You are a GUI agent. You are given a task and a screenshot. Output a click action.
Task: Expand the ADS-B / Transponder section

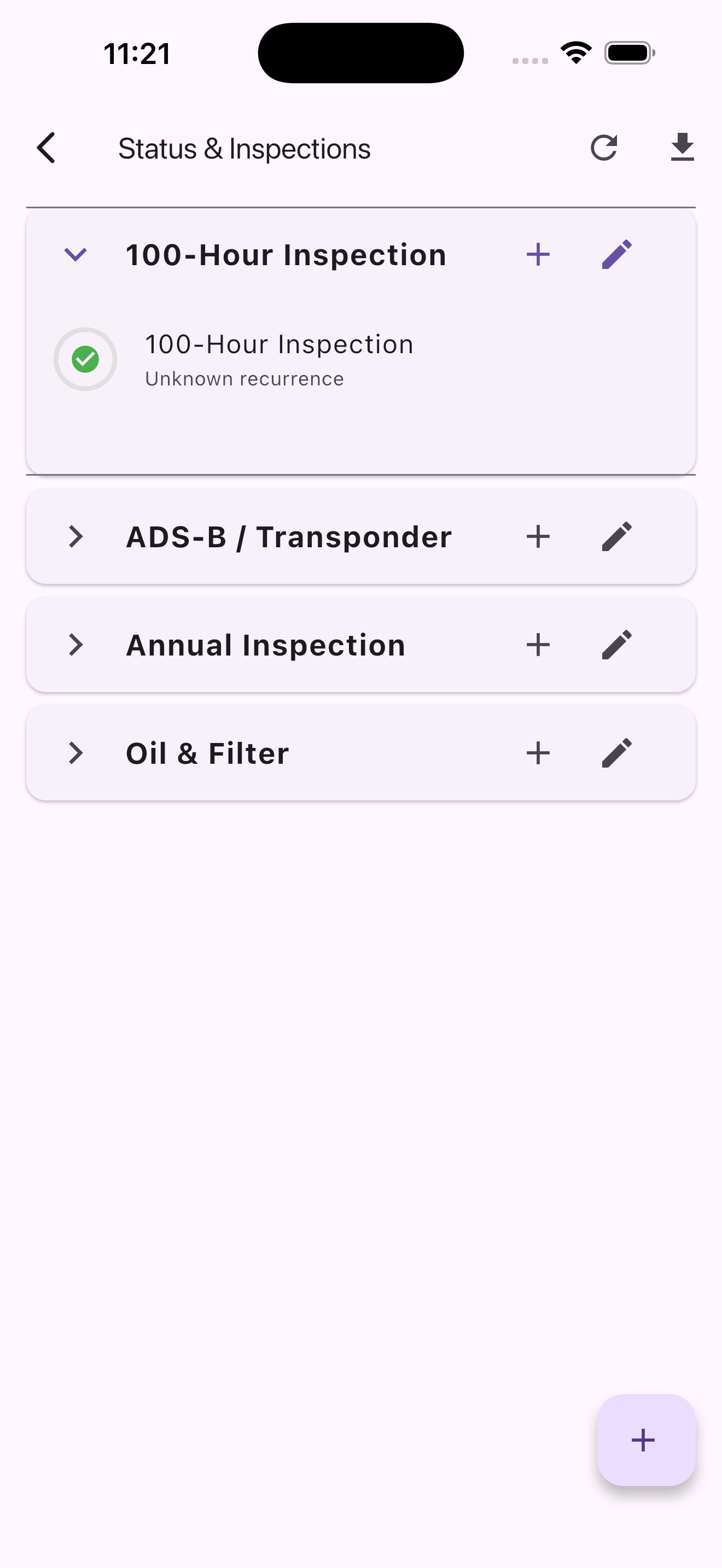click(77, 536)
